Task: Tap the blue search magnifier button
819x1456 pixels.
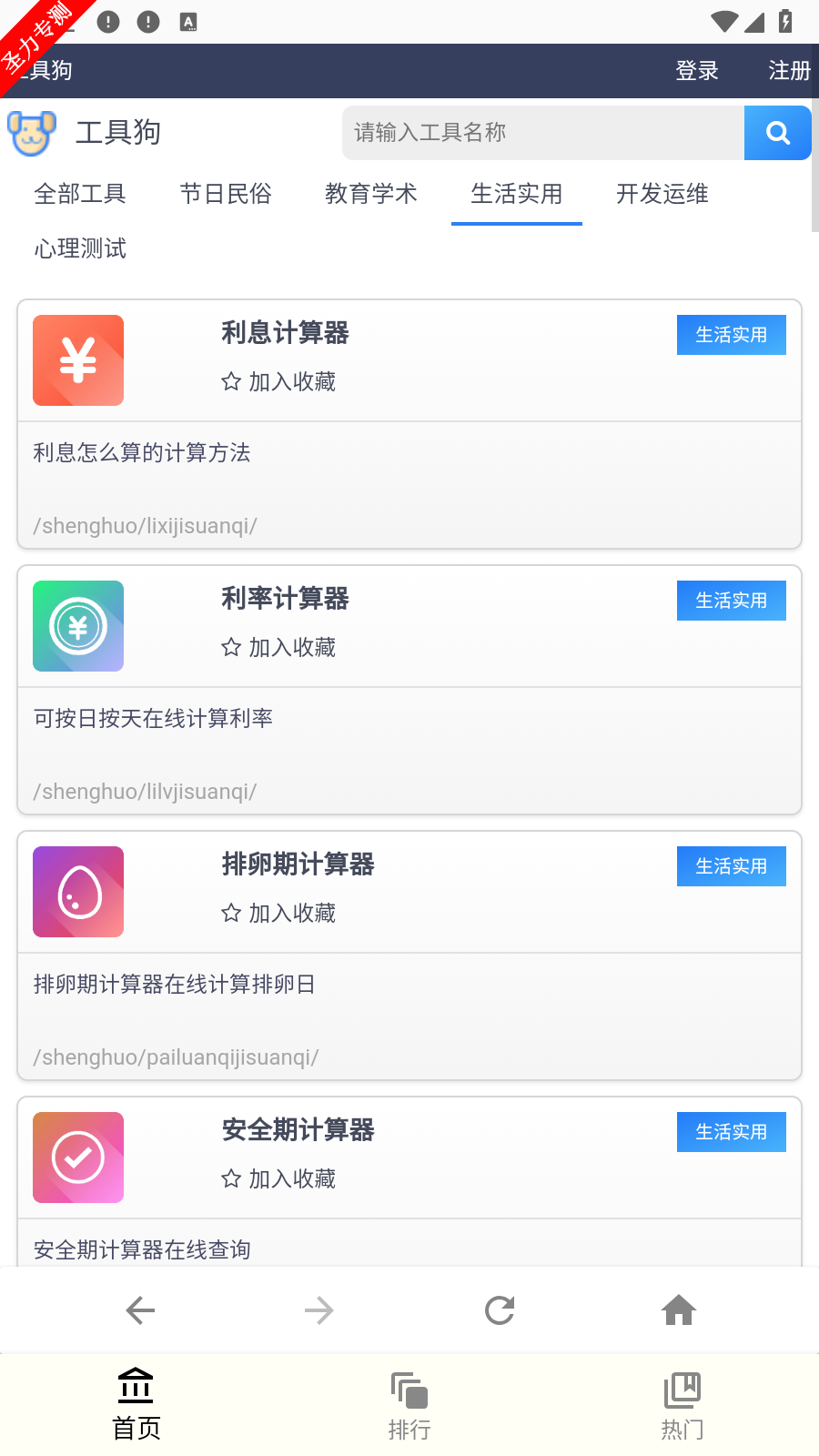Action: pyautogui.click(x=777, y=133)
